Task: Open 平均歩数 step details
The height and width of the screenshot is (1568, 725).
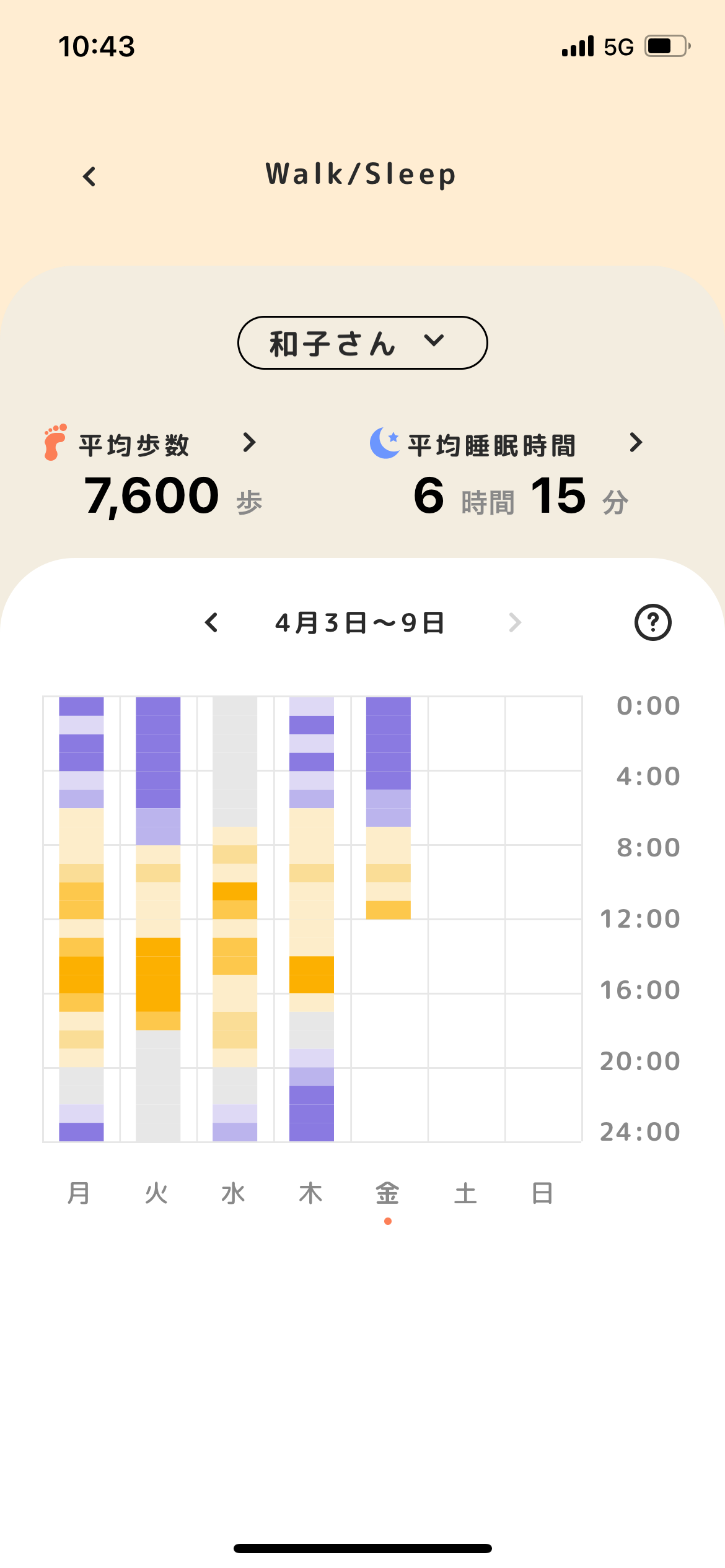Action: point(249,443)
